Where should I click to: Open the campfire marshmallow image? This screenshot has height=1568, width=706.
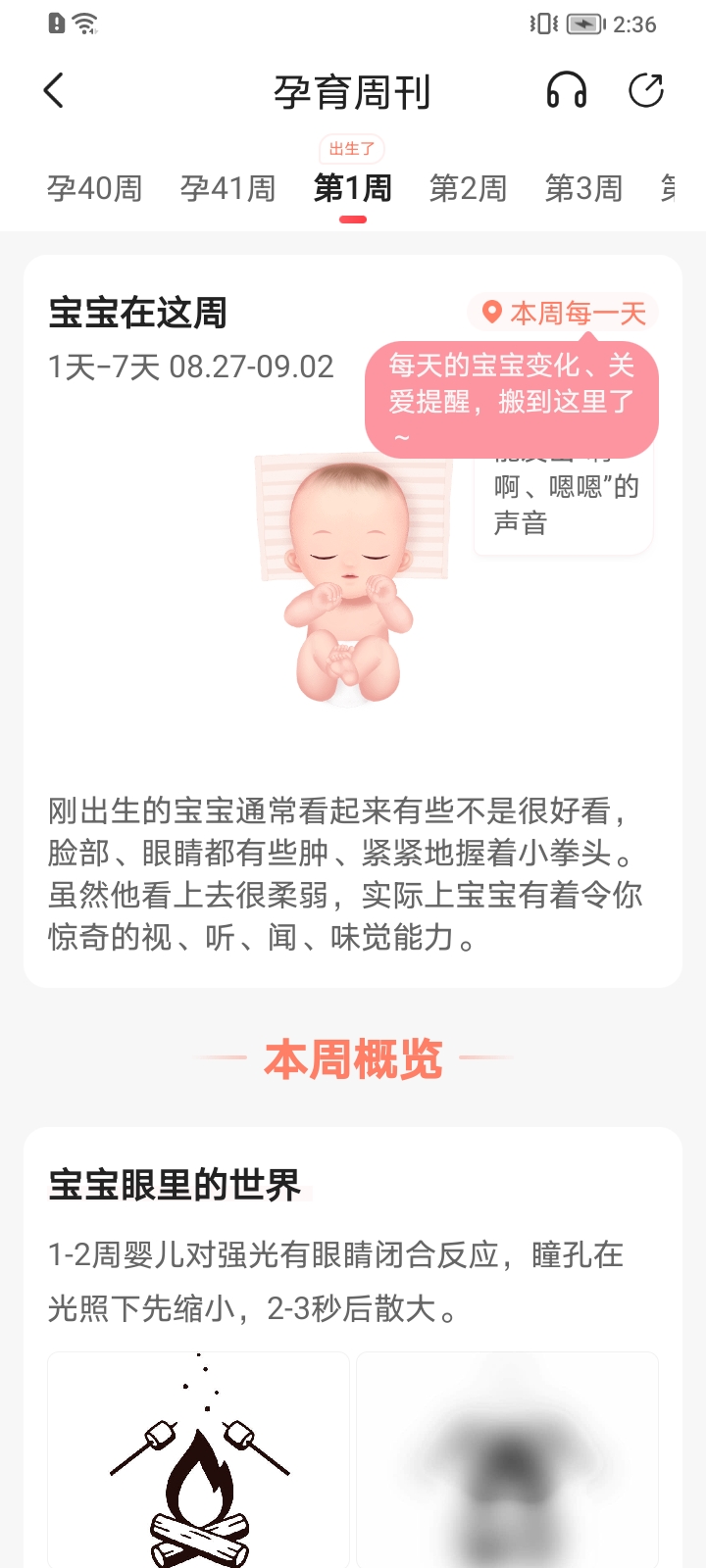pyautogui.click(x=199, y=1460)
